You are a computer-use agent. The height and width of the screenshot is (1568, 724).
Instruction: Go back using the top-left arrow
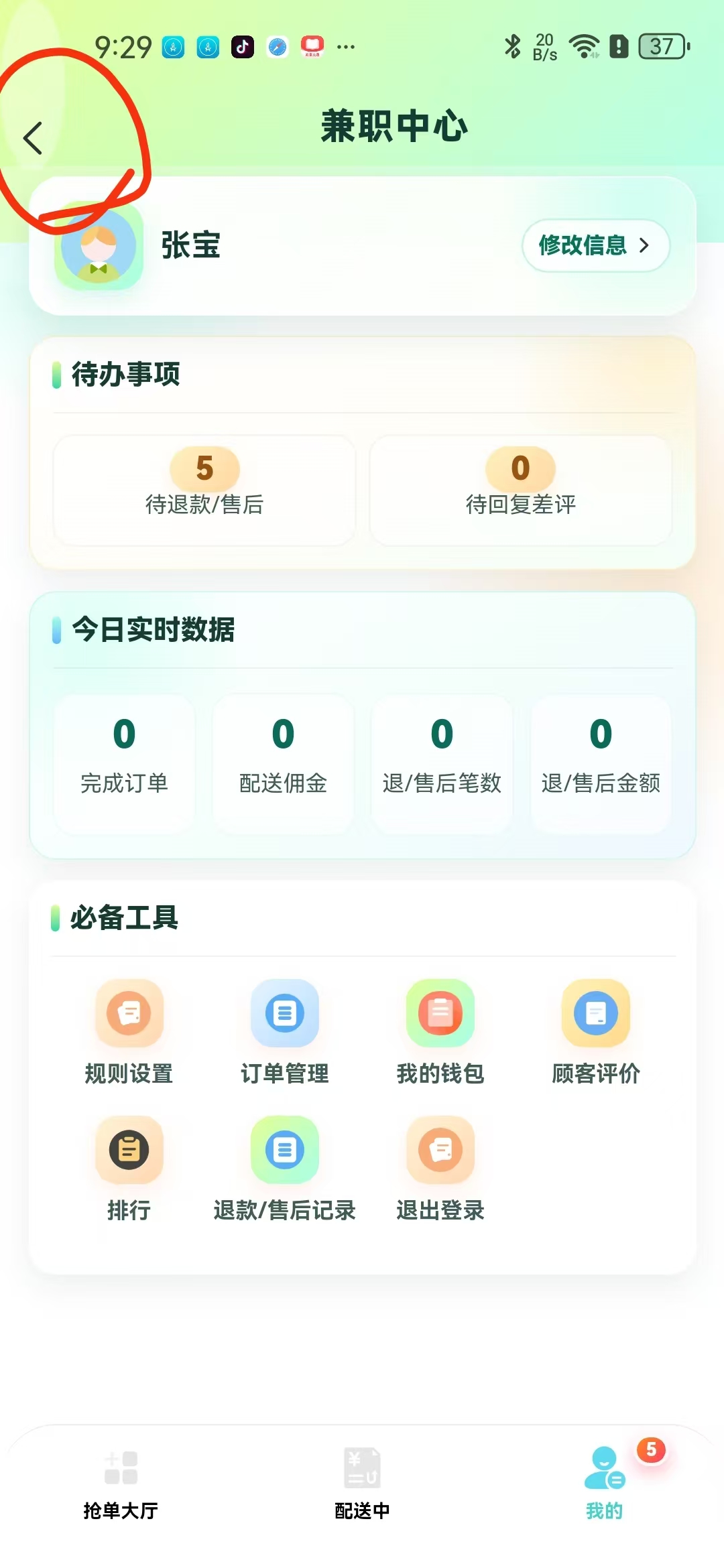(x=33, y=138)
